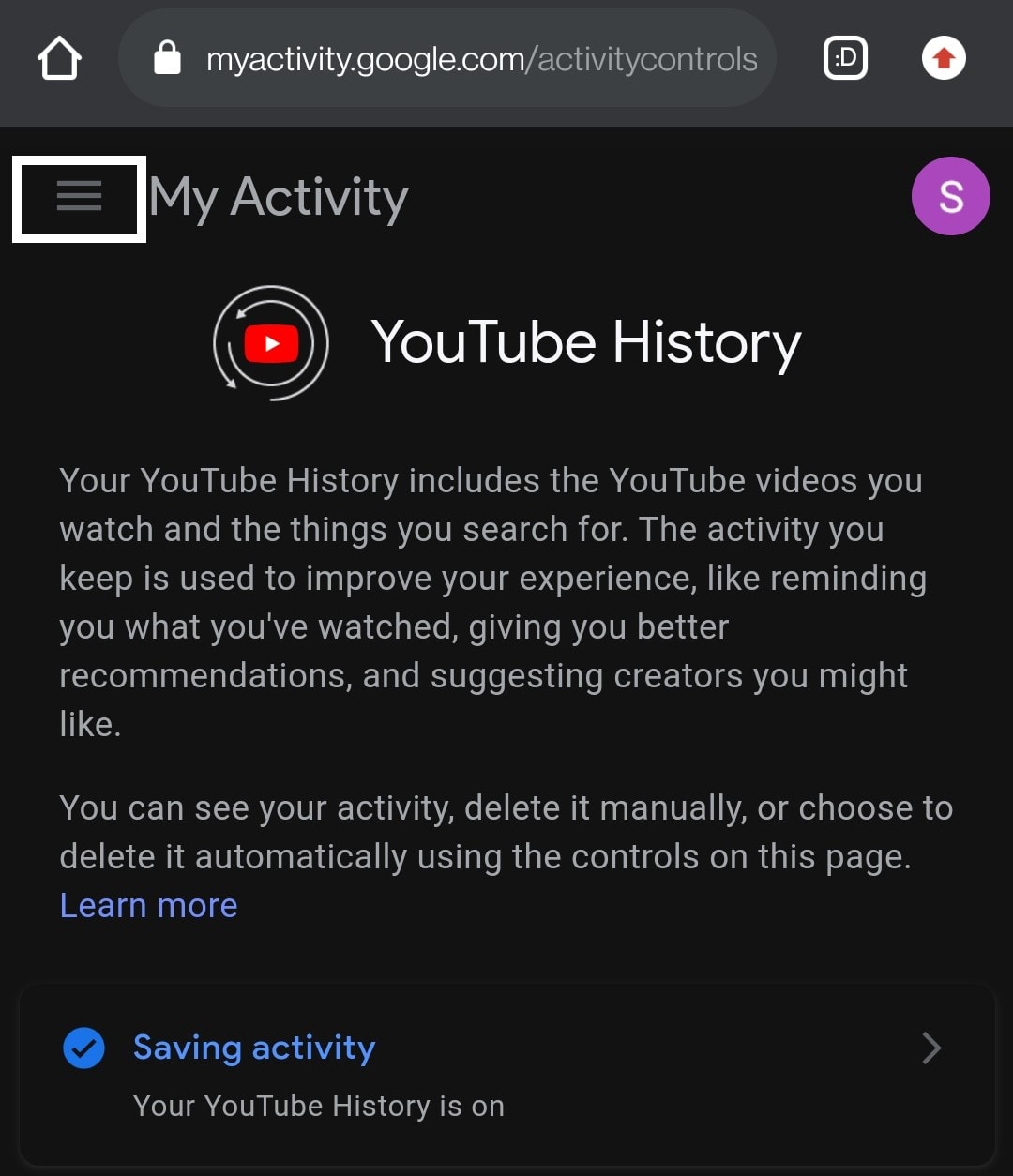Tap the hamburger icon inside the highlighted box
This screenshot has width=1013, height=1176.
pyautogui.click(x=79, y=197)
